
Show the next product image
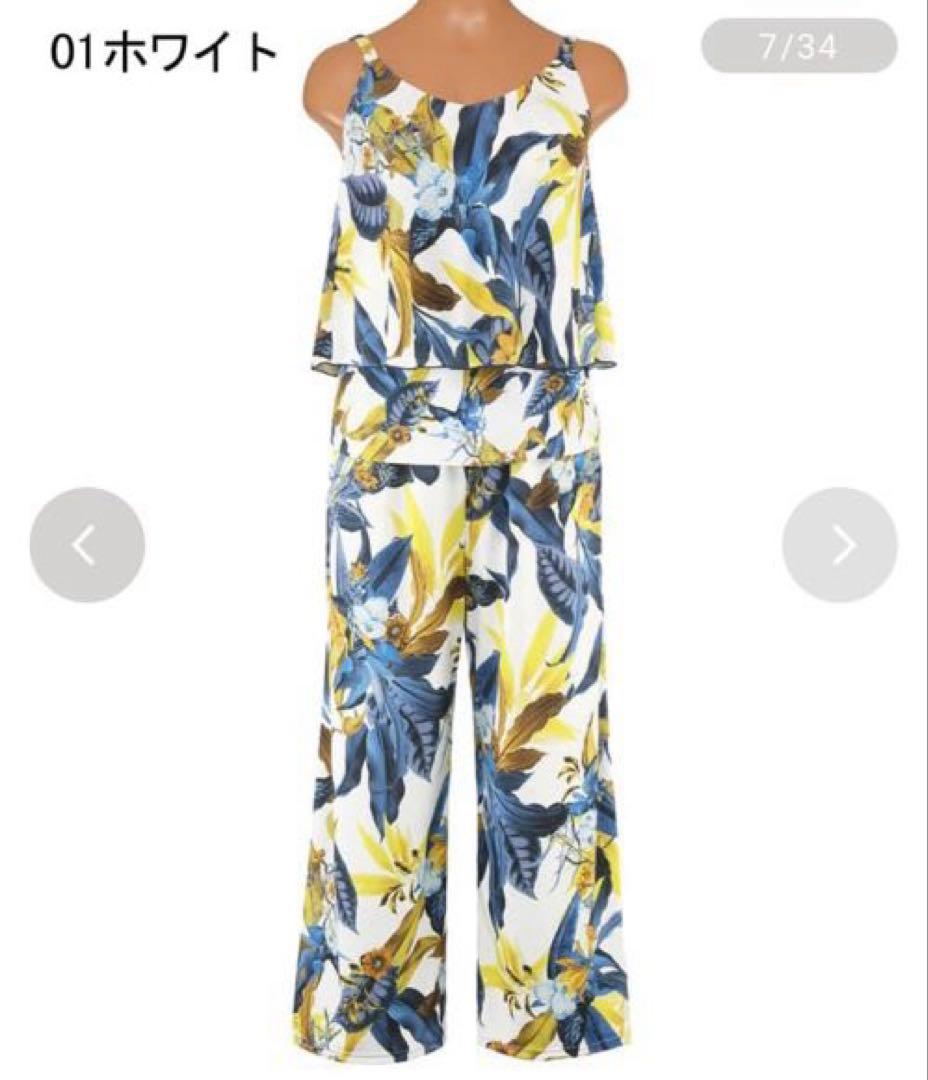[839, 545]
